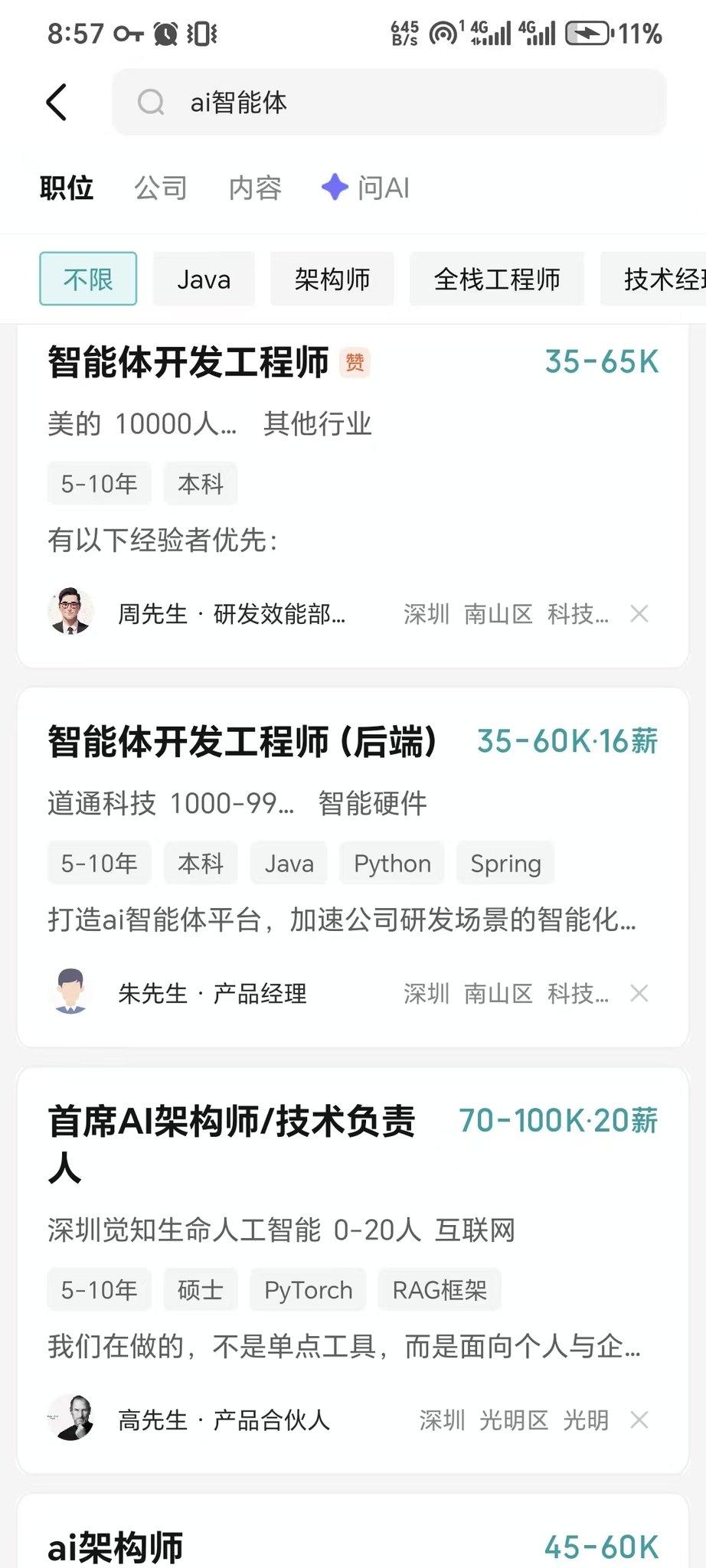Dismiss the 美的 job card
Viewport: 706px width, 1568px height.
pos(640,612)
